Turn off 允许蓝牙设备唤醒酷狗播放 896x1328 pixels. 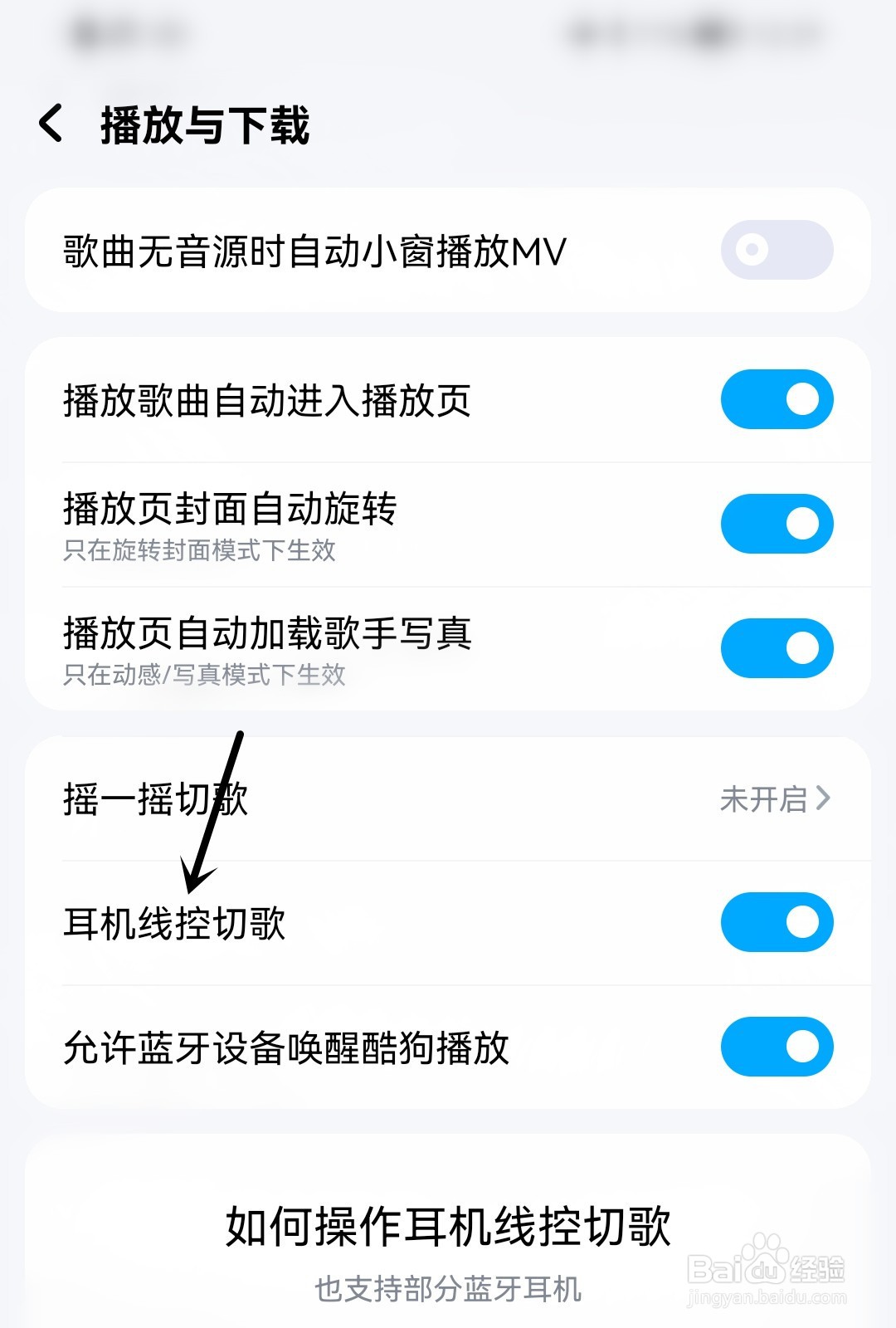coord(777,1047)
